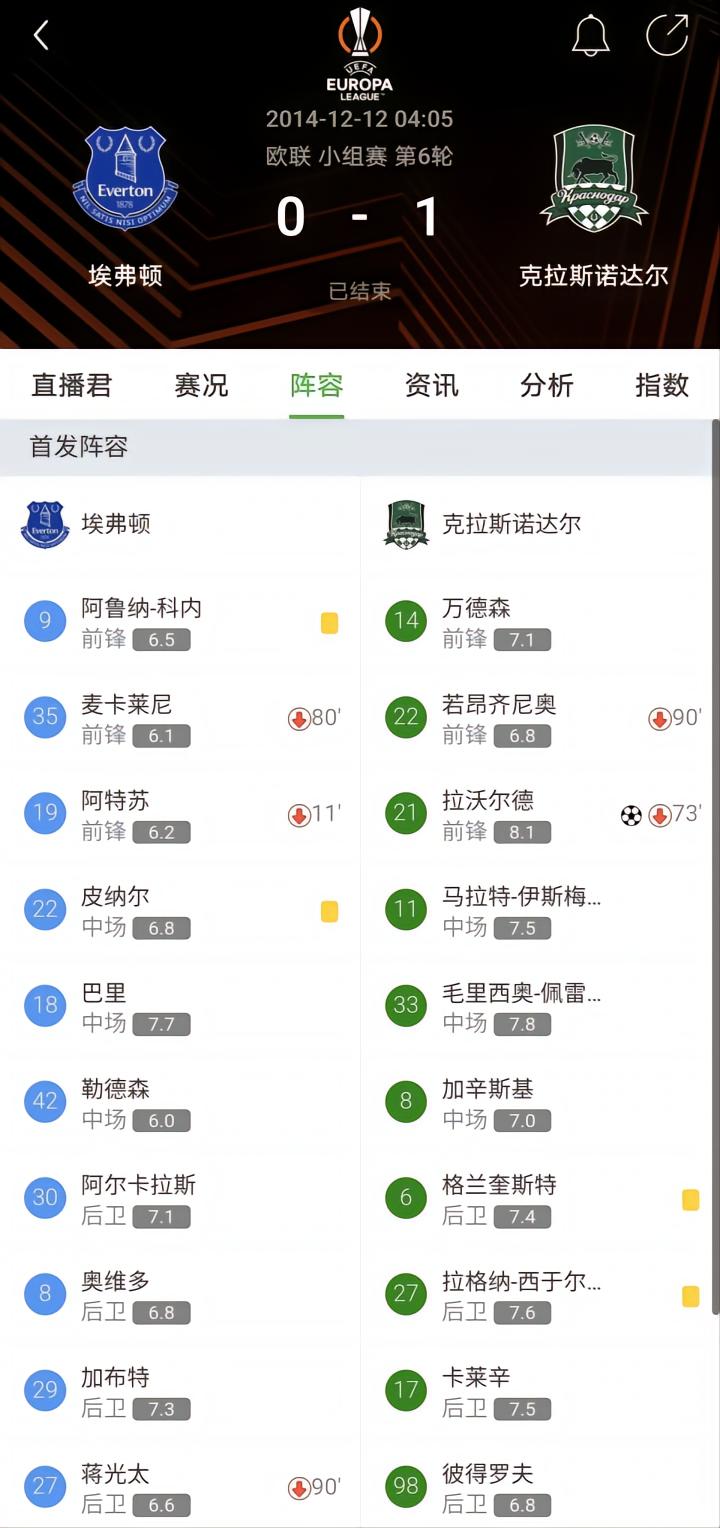Screen dimensions: 720x1528
Task: Open the 资讯 tab
Action: [431, 385]
